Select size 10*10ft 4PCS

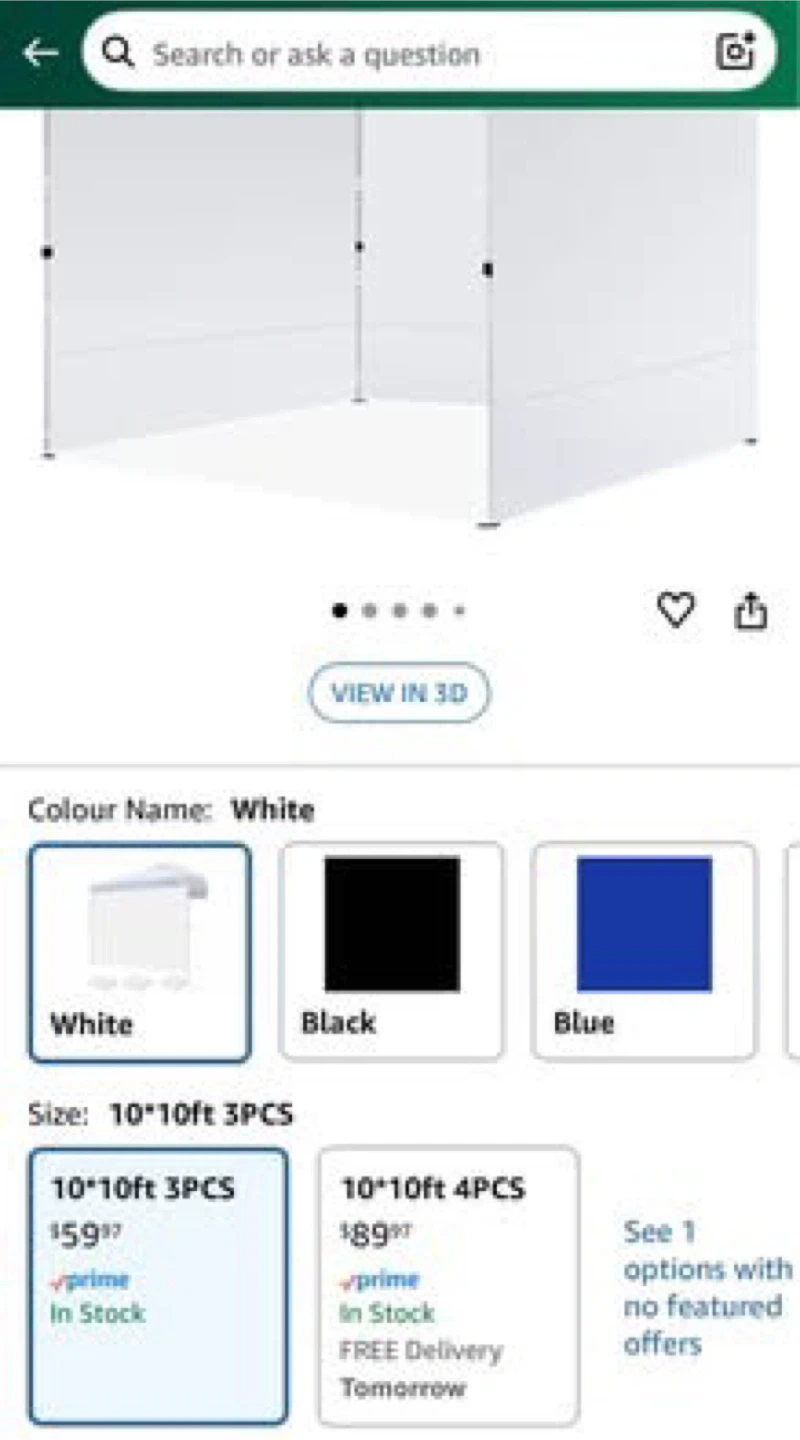pos(448,1286)
